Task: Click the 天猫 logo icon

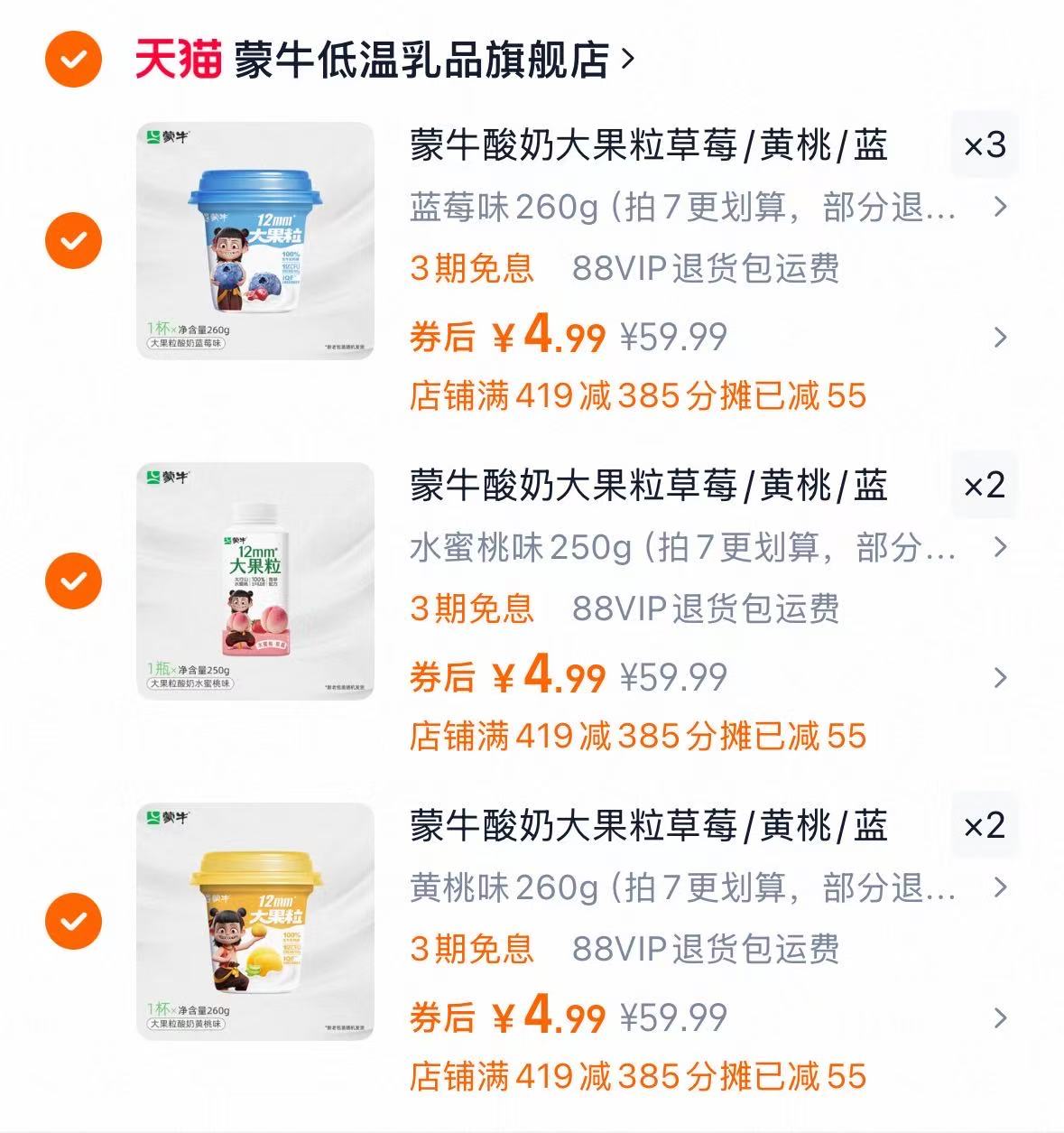Action: [170, 57]
